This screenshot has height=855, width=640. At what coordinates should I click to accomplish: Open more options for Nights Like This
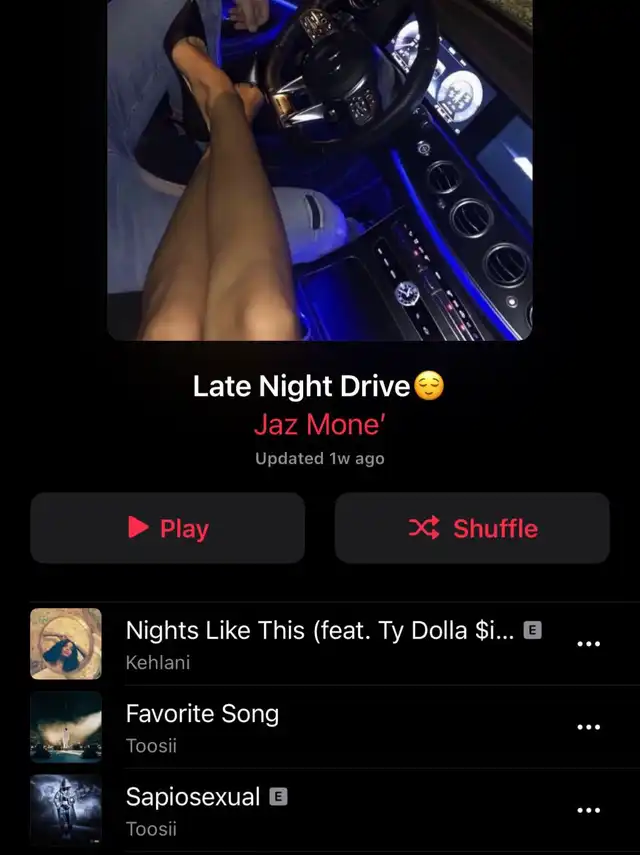[x=589, y=644]
